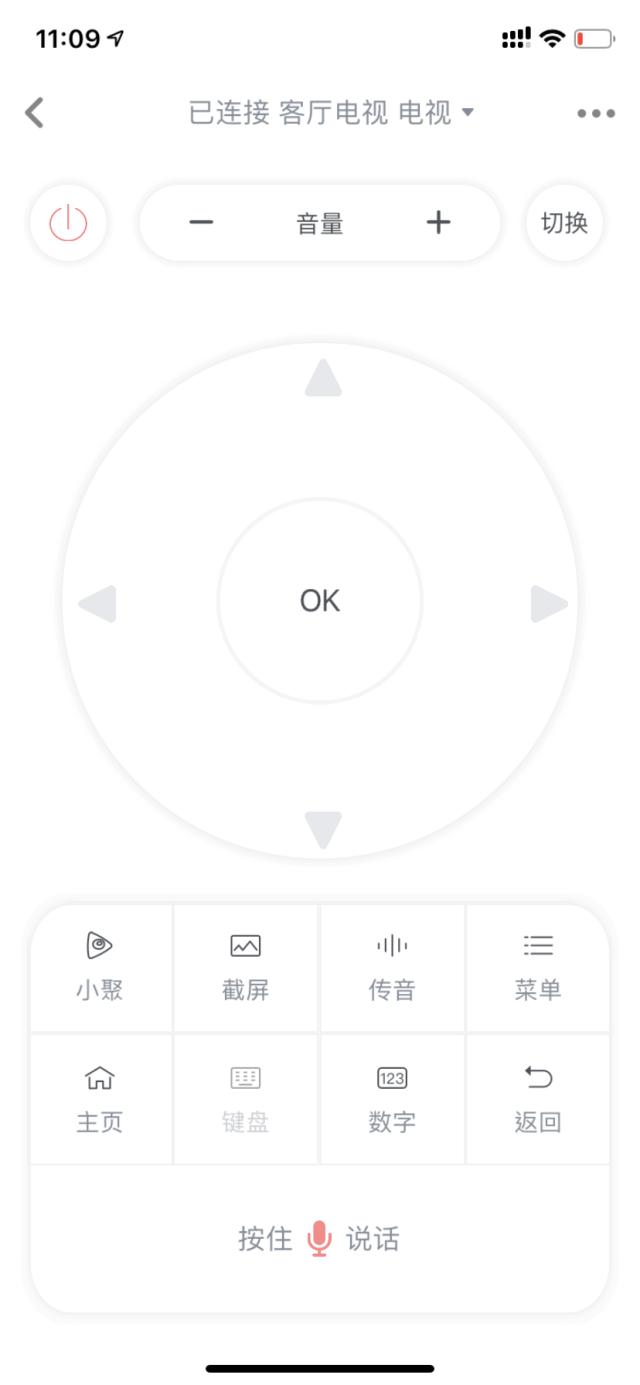The image size is (640, 1385).
Task: Open the 菜单 menu button
Action: click(x=538, y=967)
